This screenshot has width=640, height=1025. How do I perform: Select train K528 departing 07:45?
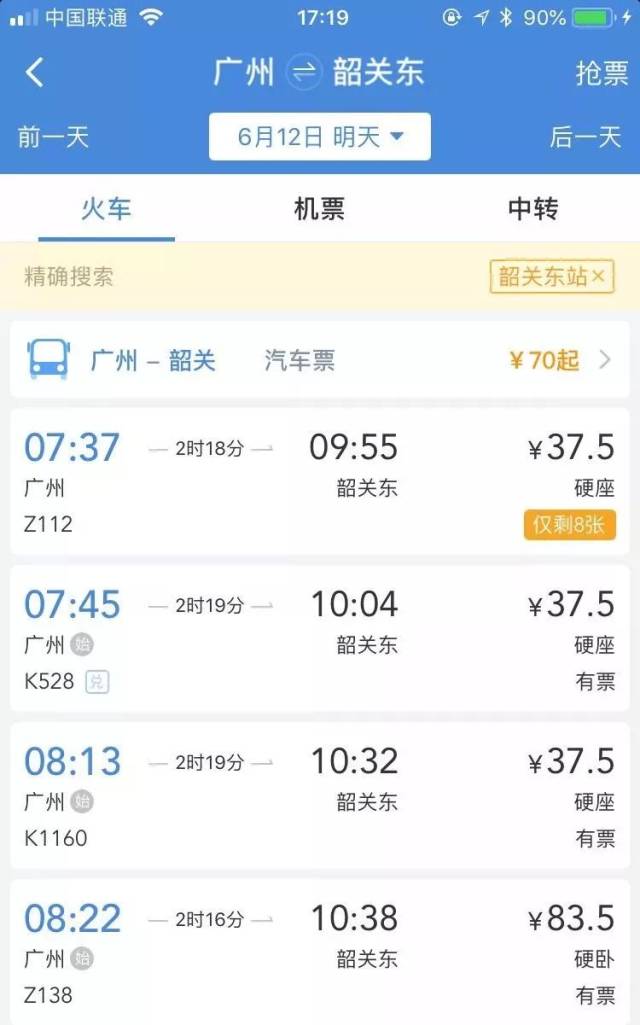click(319, 638)
